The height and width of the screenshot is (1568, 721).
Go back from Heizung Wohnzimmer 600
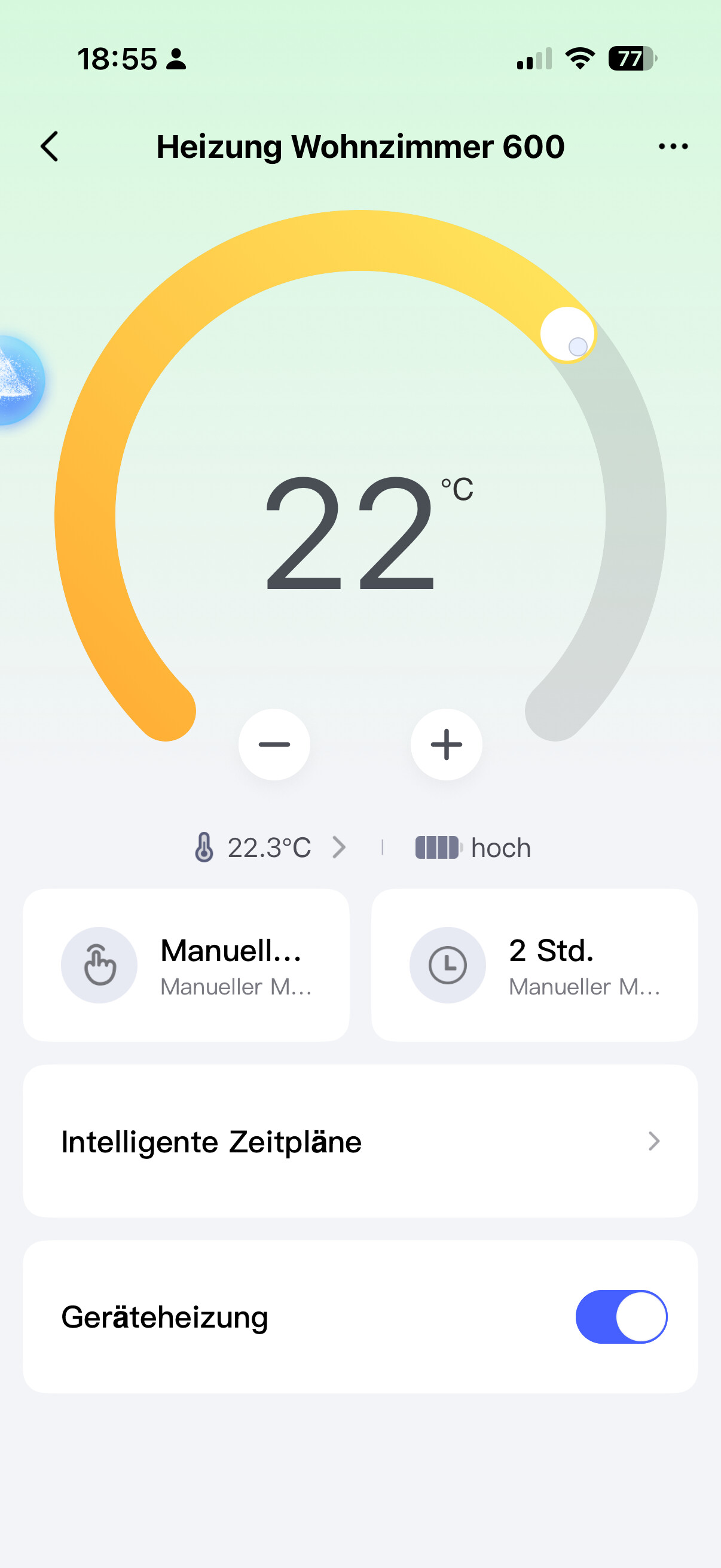point(50,147)
